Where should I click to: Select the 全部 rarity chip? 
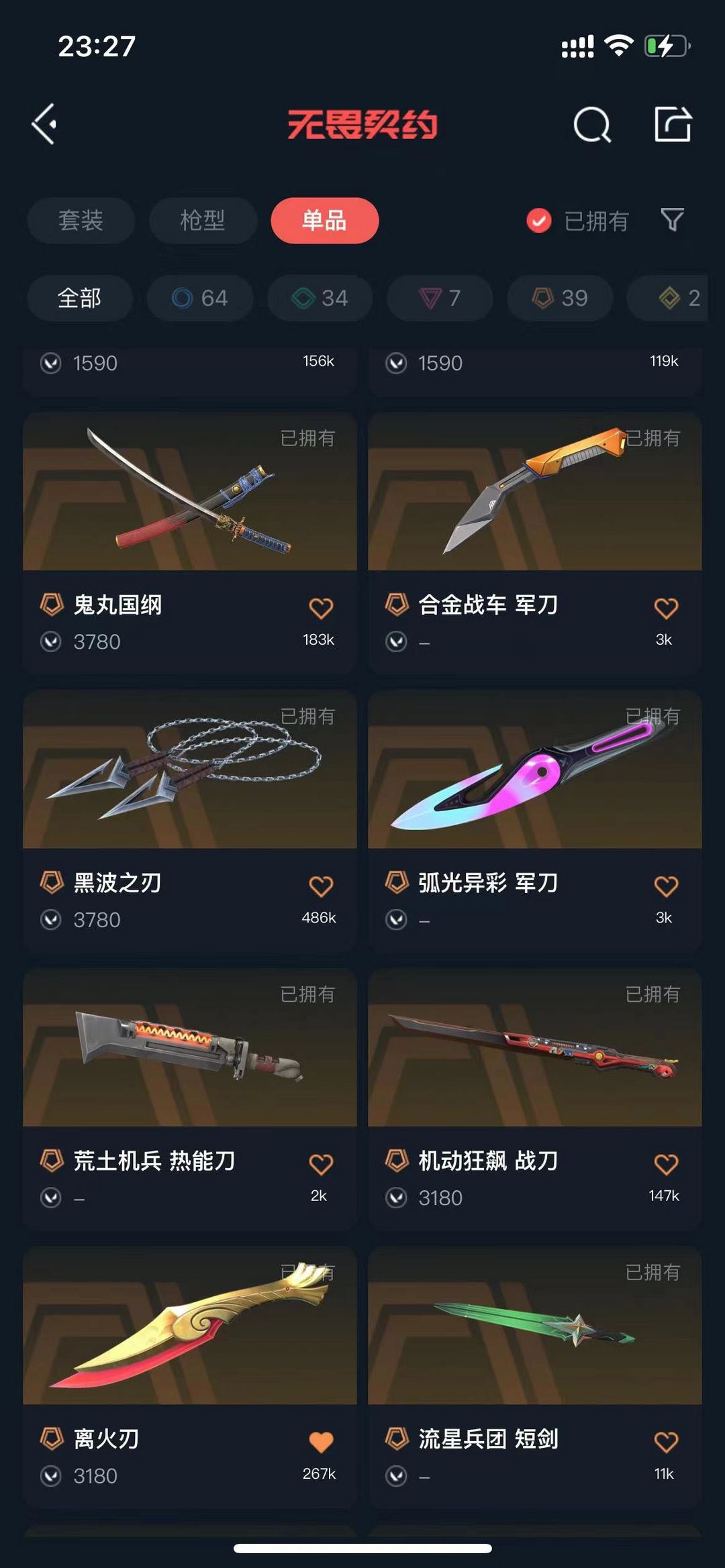[80, 298]
